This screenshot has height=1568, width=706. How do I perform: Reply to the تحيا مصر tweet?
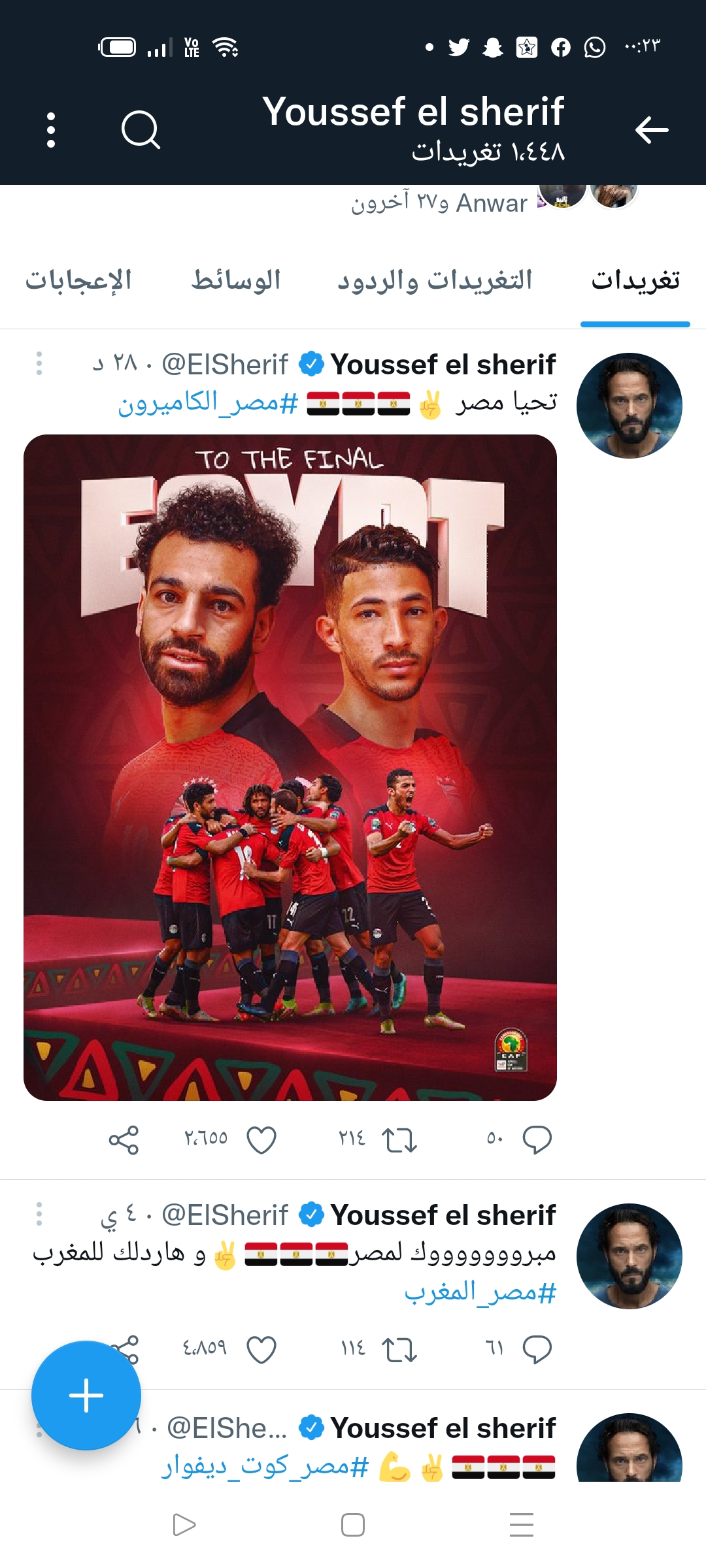pos(537,1140)
